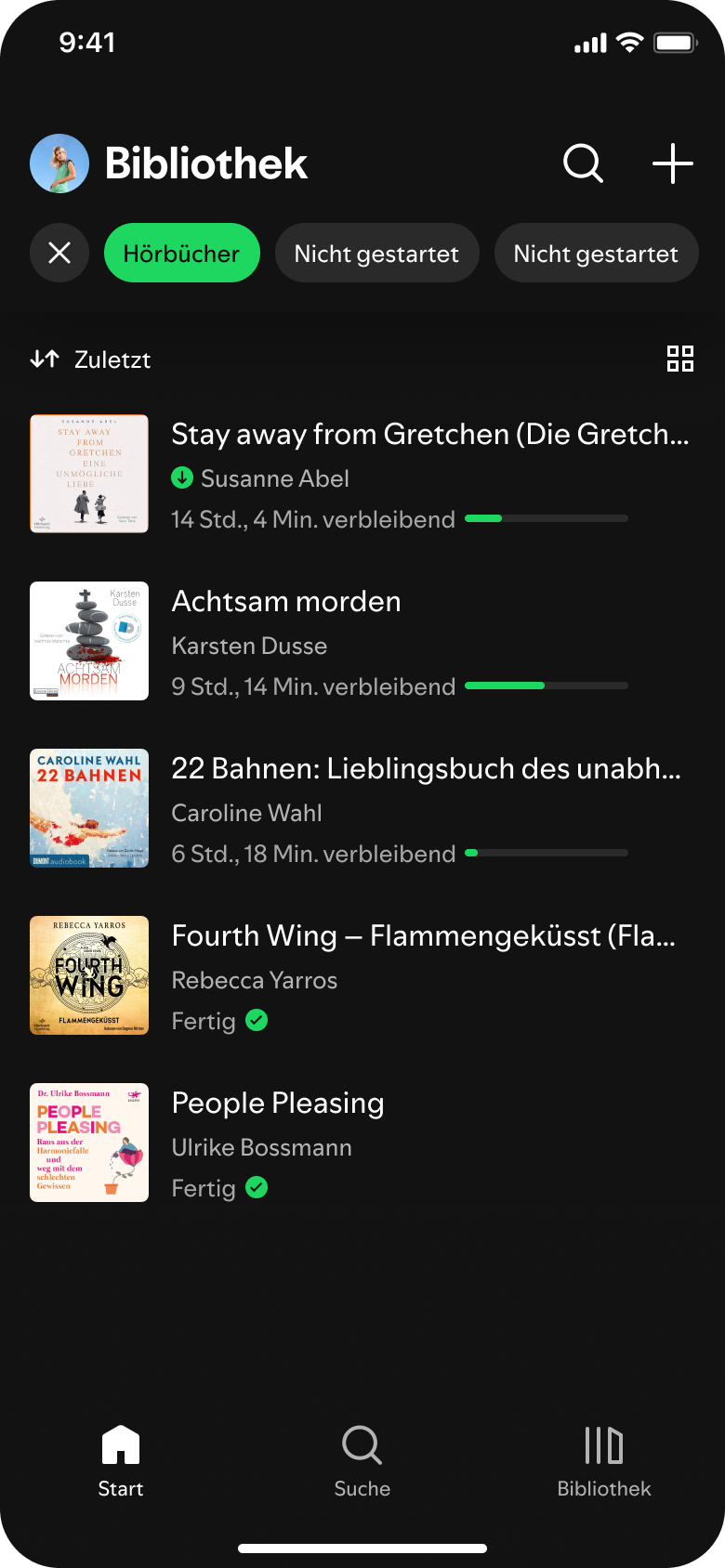Switch to grid view layout
725x1568 pixels.
click(680, 359)
